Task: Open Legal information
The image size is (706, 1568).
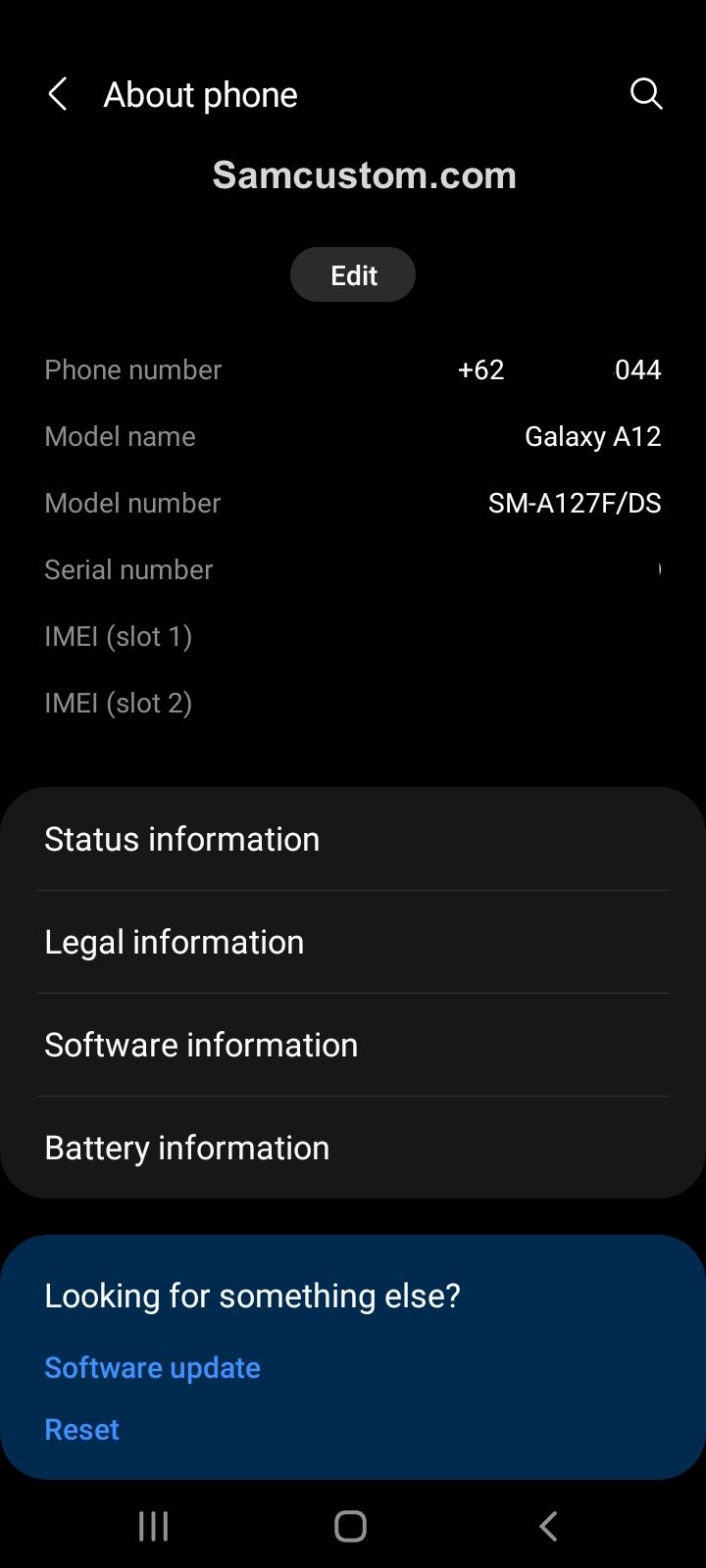Action: [353, 942]
